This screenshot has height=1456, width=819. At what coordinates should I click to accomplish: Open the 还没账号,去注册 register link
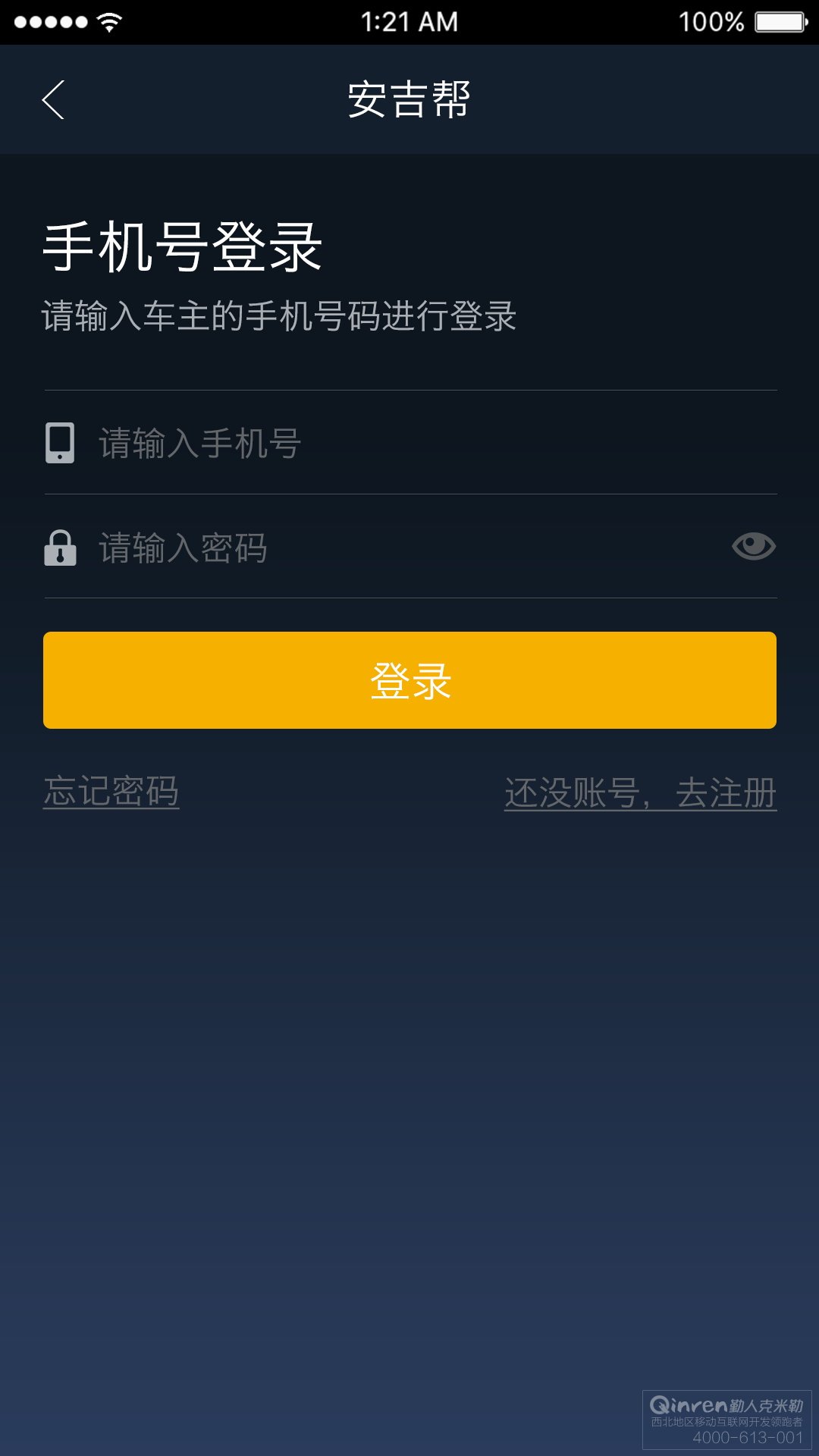pyautogui.click(x=641, y=793)
